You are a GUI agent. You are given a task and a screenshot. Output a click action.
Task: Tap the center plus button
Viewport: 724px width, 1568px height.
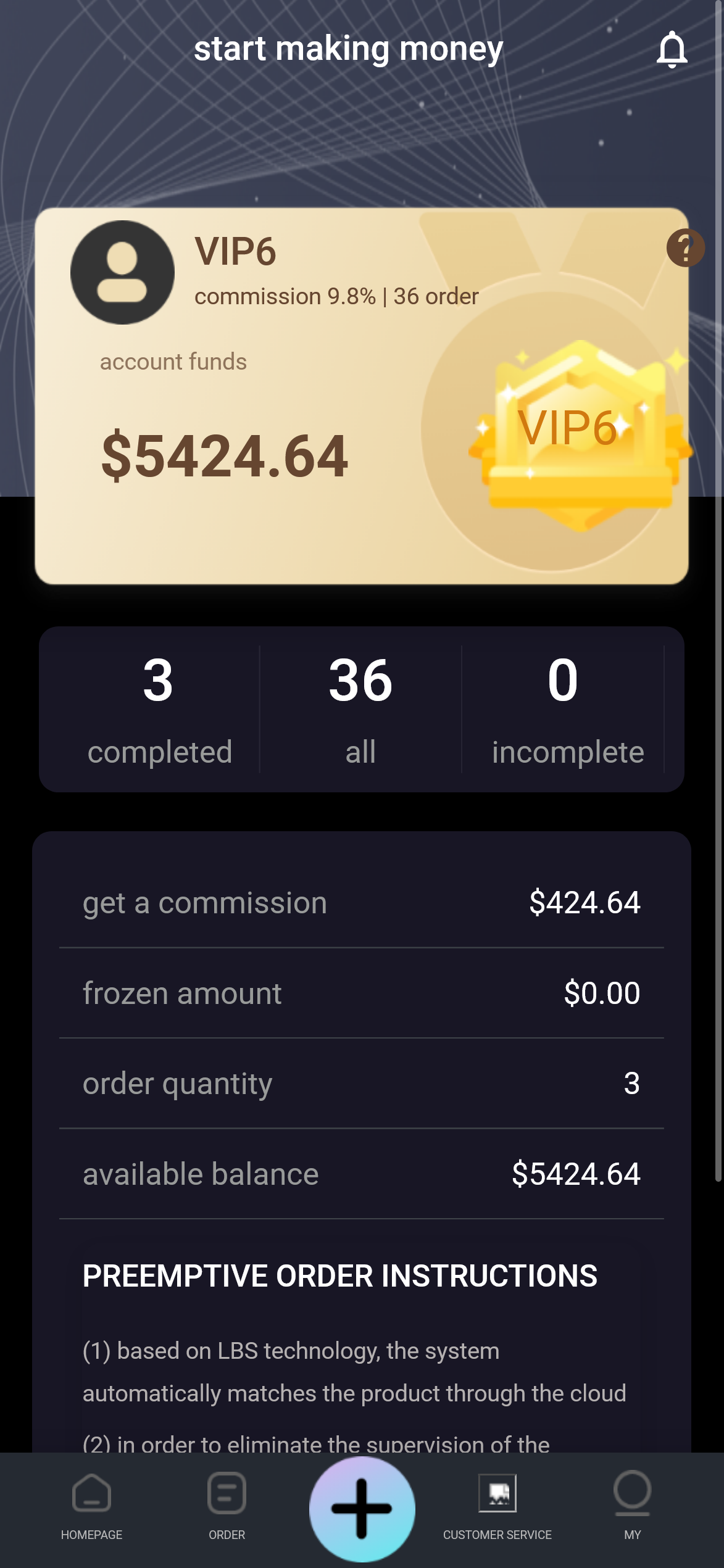[x=362, y=1509]
